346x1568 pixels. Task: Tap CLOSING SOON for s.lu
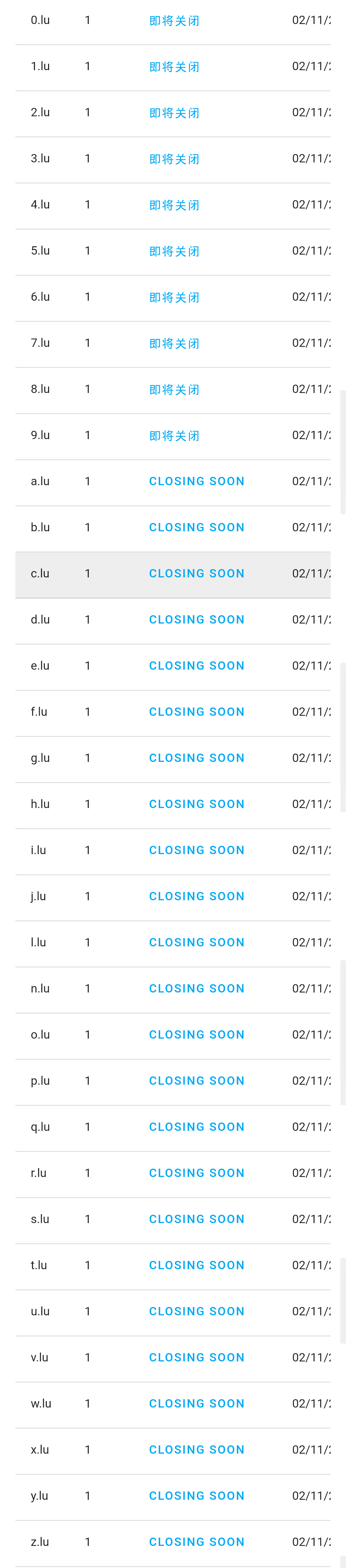[x=196, y=1219]
